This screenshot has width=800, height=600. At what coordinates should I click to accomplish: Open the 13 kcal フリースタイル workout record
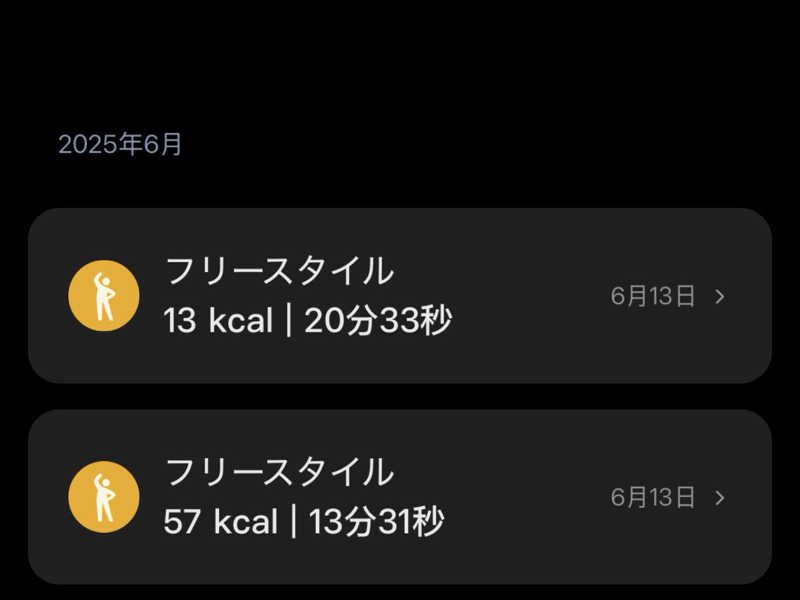[x=400, y=296]
